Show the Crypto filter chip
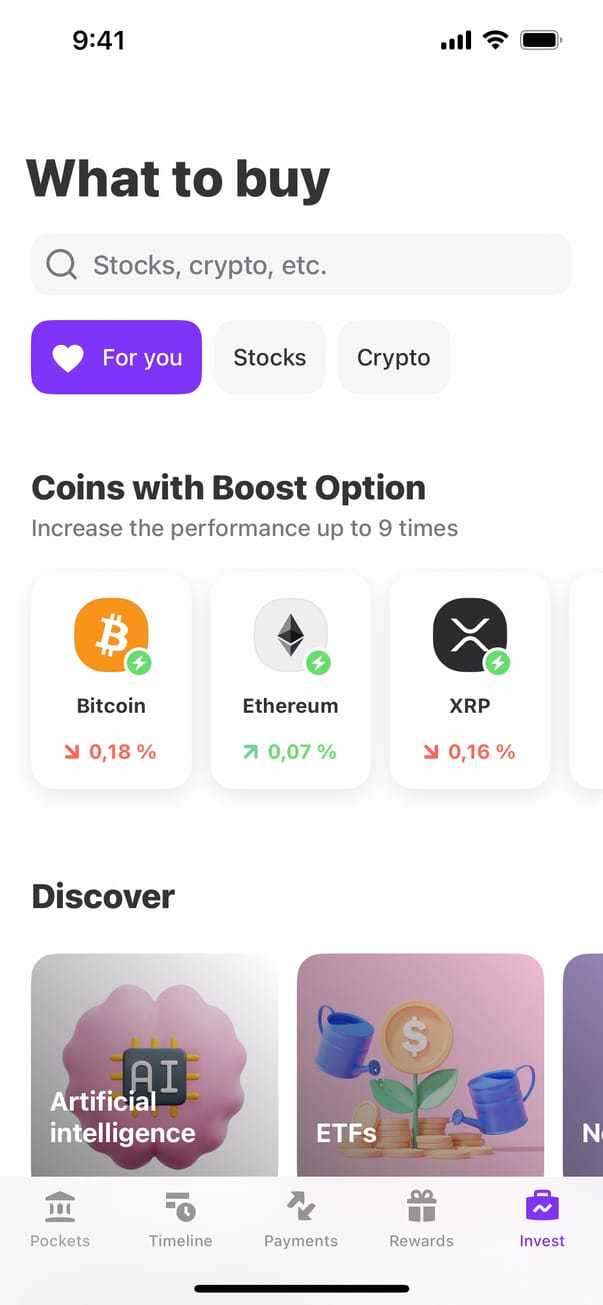The height and width of the screenshot is (1305, 603). click(x=394, y=357)
